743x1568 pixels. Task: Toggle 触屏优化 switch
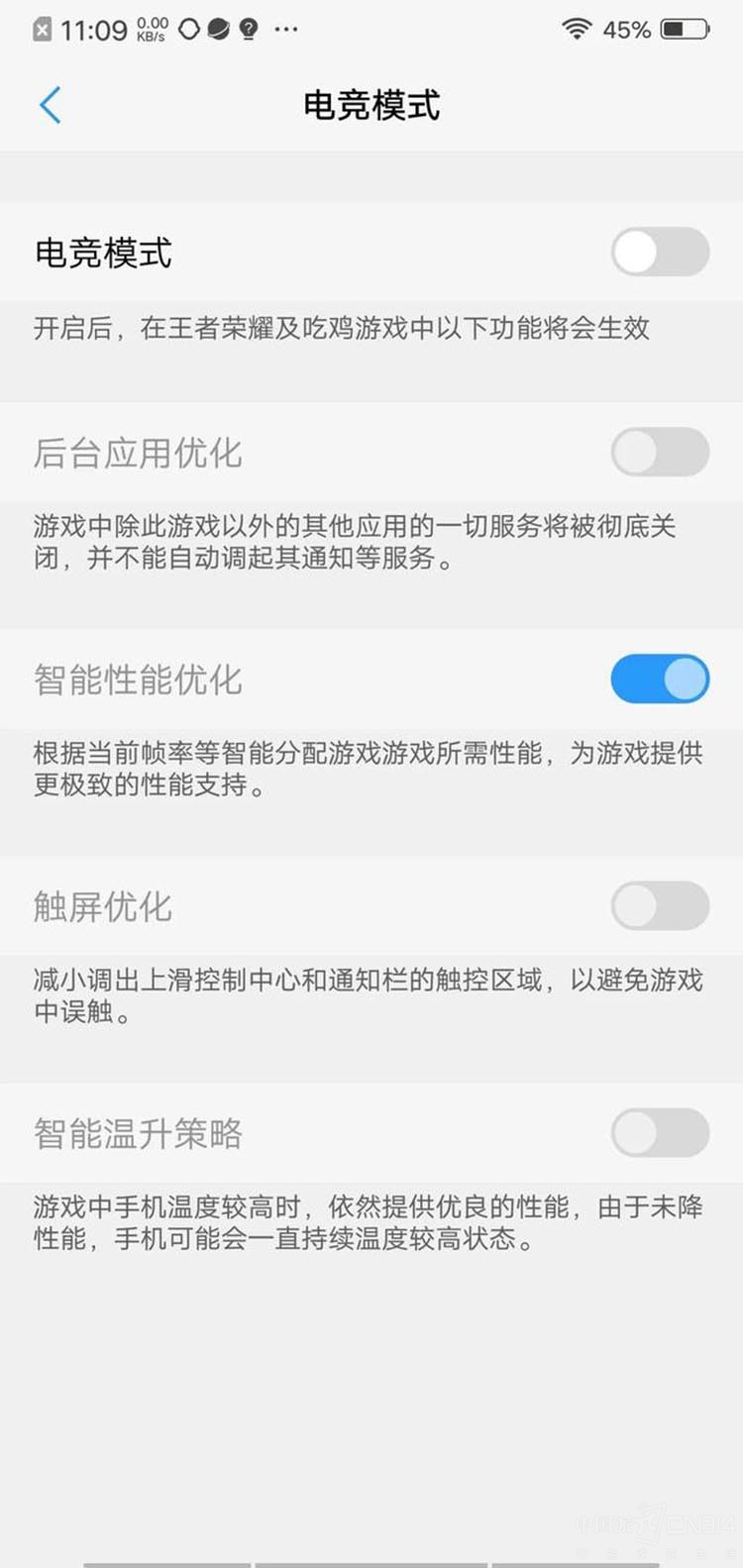click(660, 906)
